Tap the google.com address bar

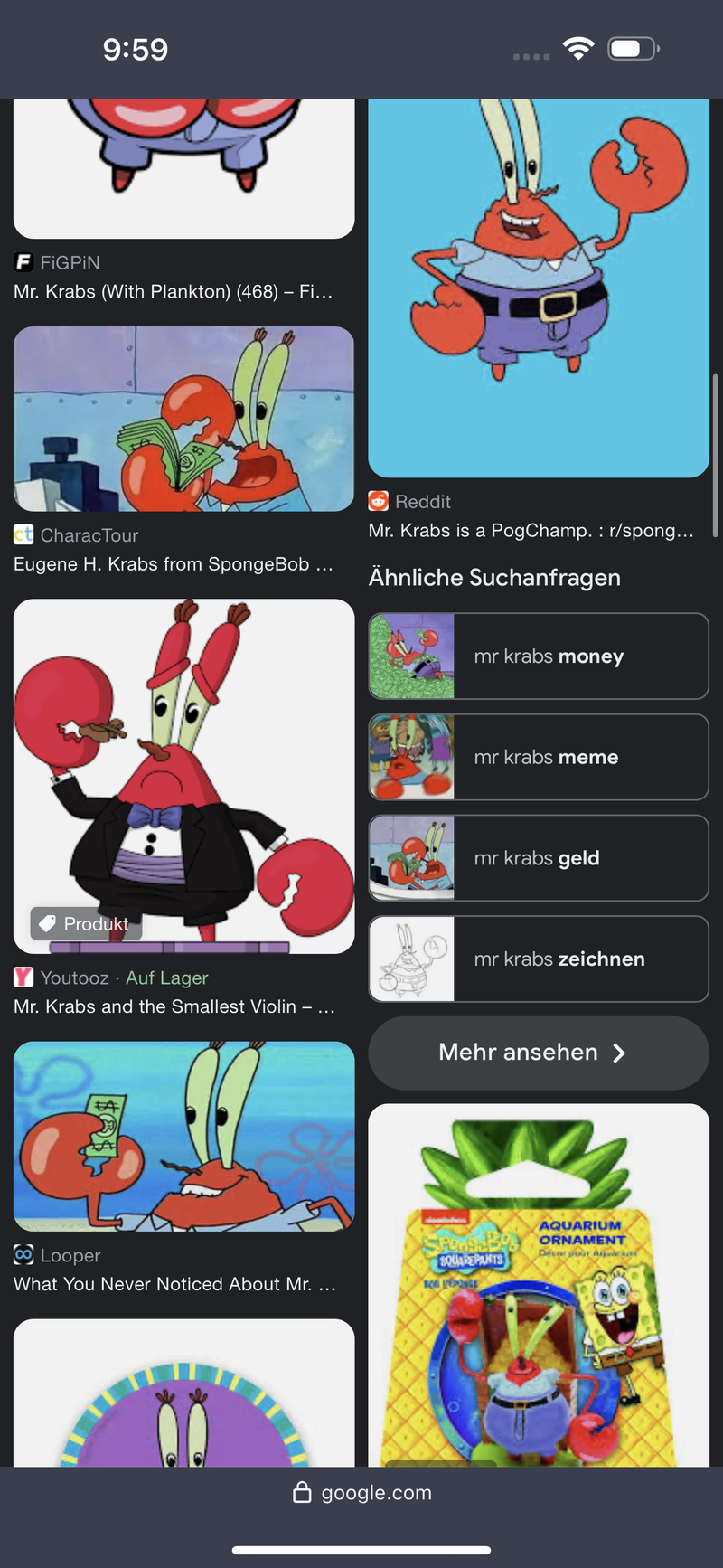pos(361,1493)
